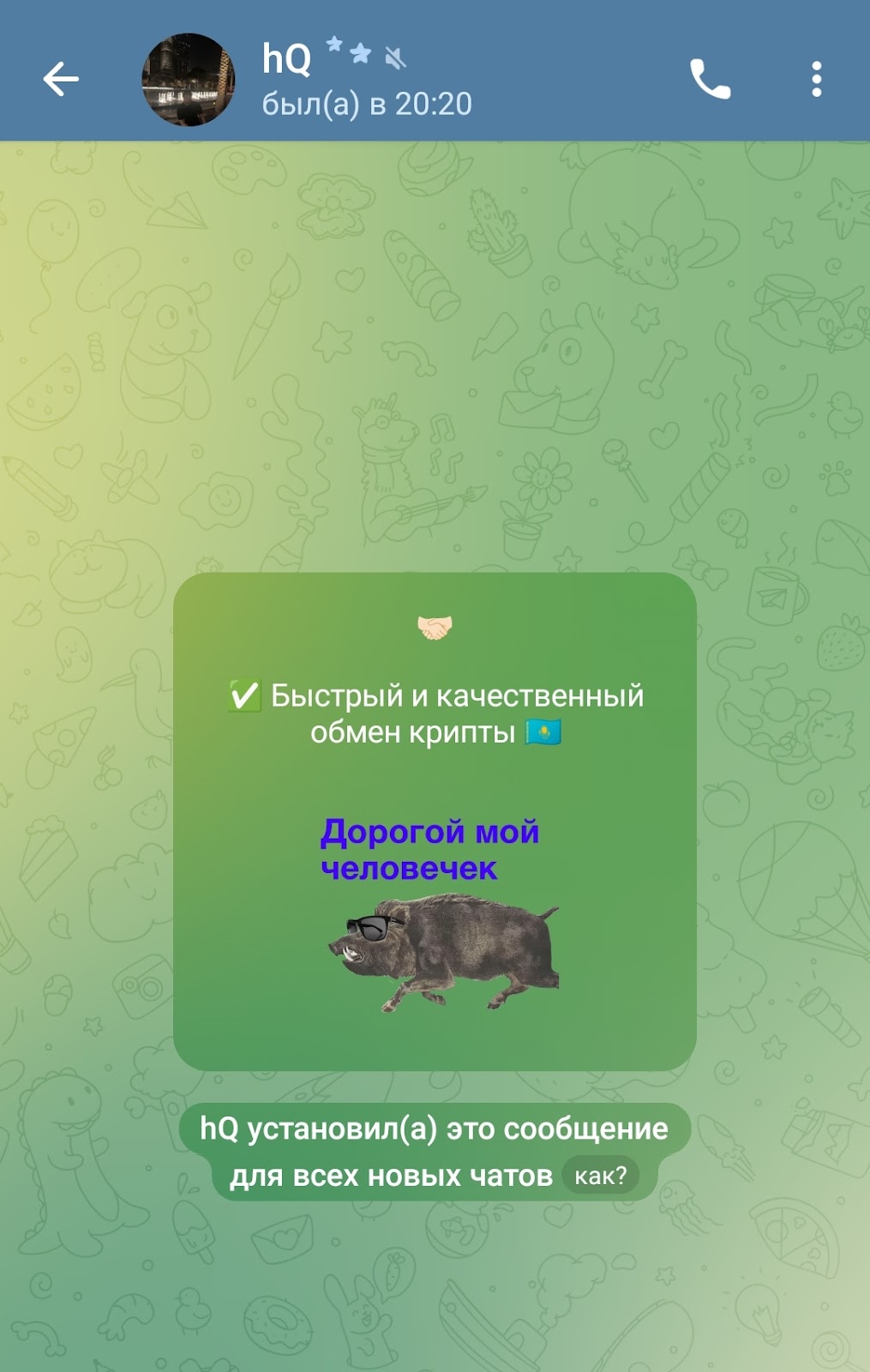This screenshot has width=870, height=1372.
Task: Go back with the arrow icon
Action: 61,80
